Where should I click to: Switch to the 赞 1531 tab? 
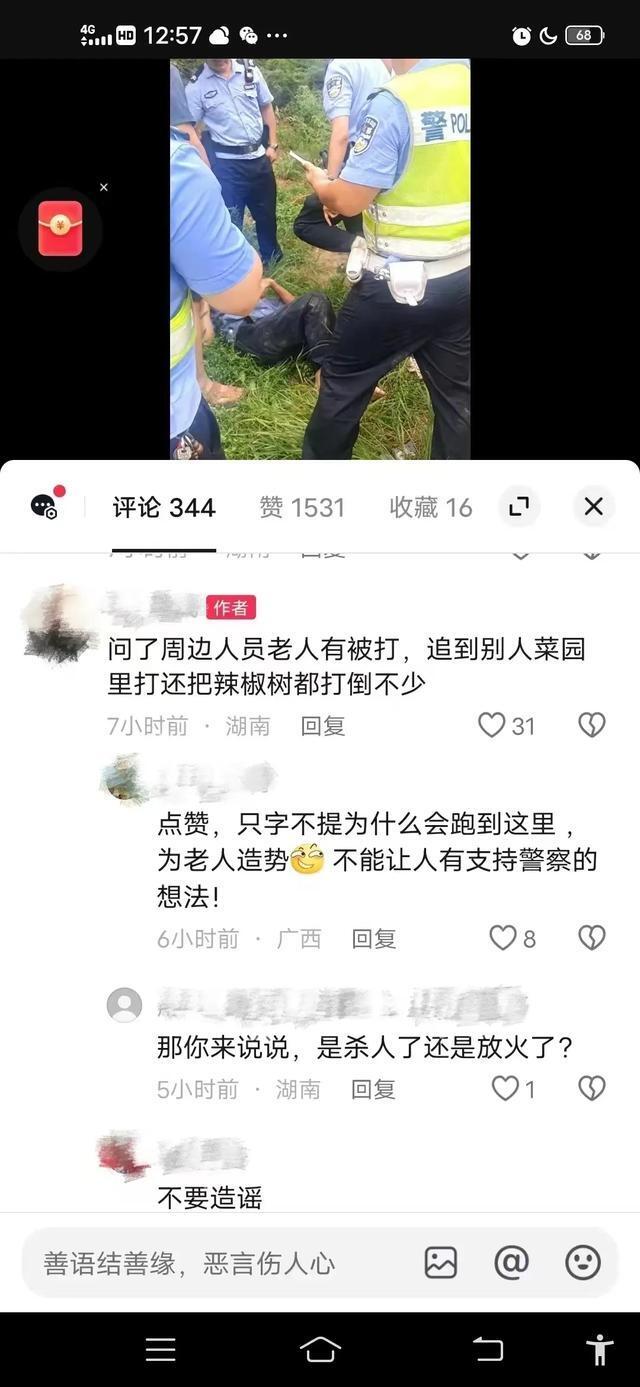302,508
